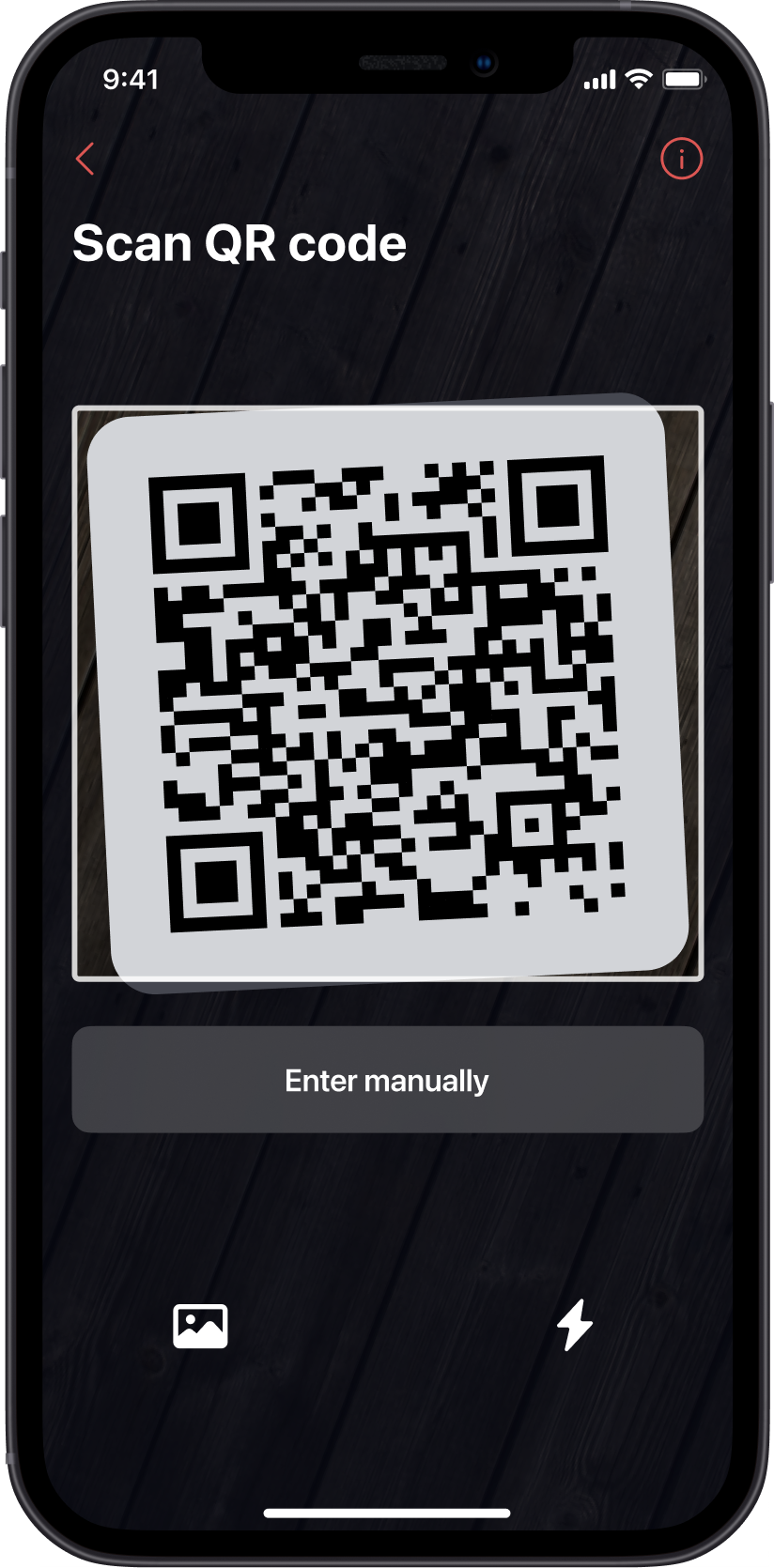Toggle the flashlight bolt icon
This screenshot has height=1568, width=774.
click(x=574, y=1325)
